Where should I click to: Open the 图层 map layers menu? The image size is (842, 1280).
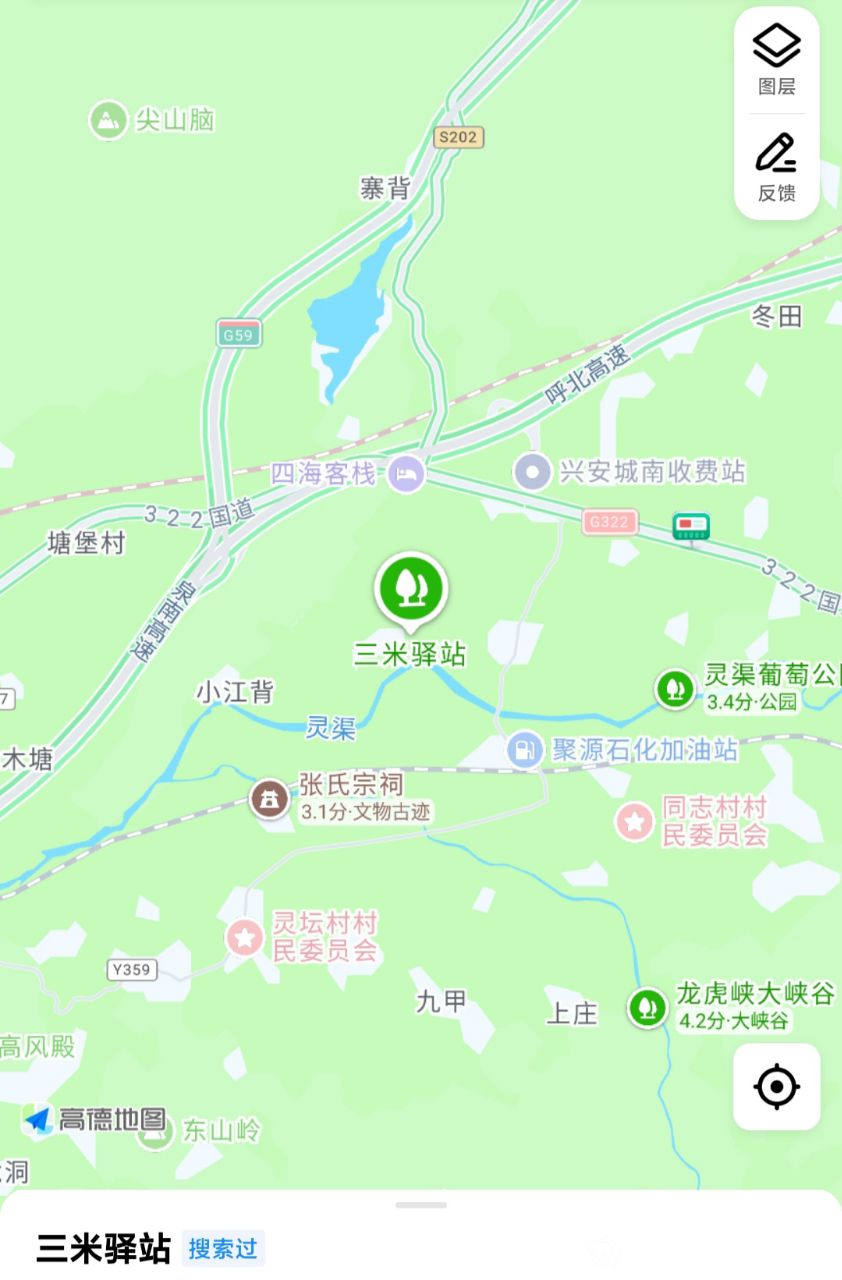click(776, 60)
